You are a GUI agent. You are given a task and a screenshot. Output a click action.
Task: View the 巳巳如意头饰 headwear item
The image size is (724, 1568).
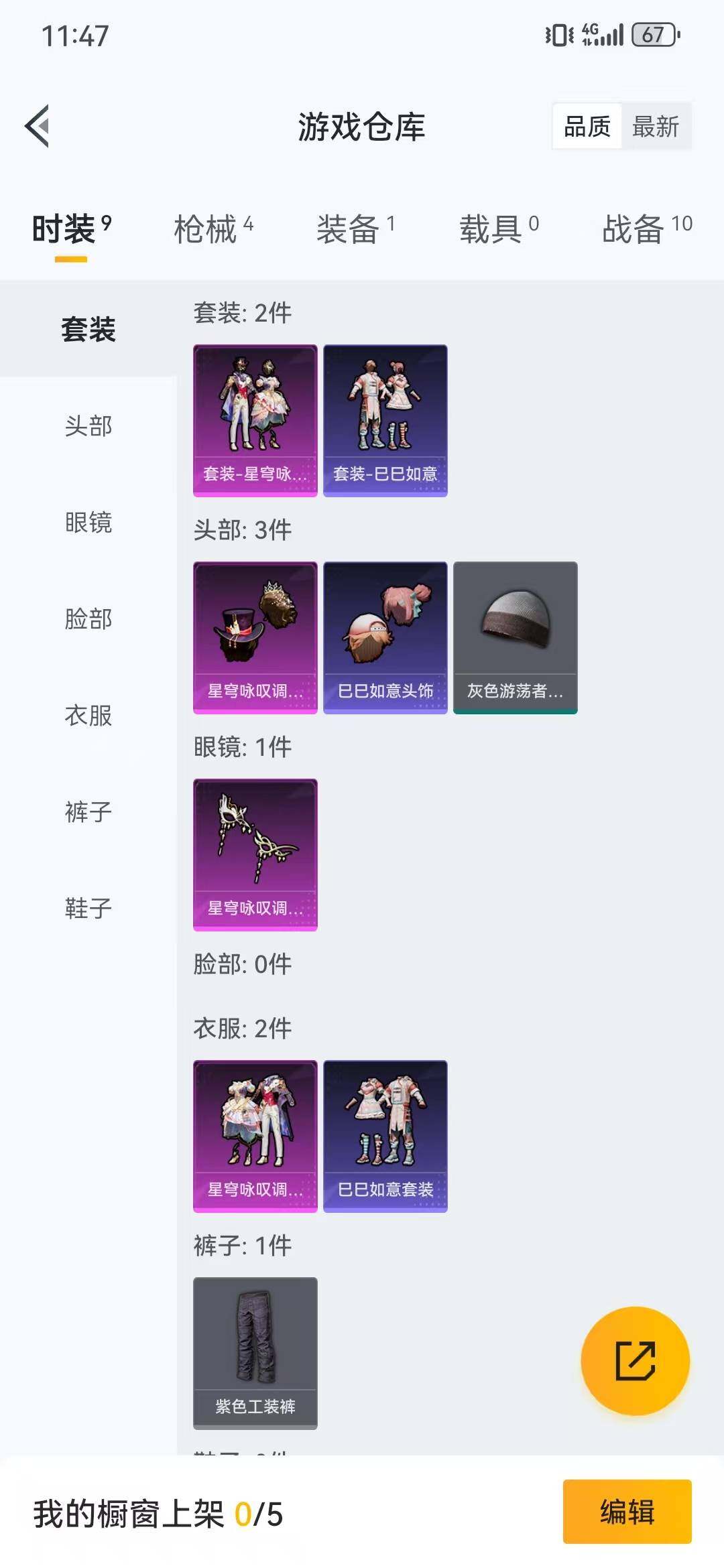coord(385,638)
